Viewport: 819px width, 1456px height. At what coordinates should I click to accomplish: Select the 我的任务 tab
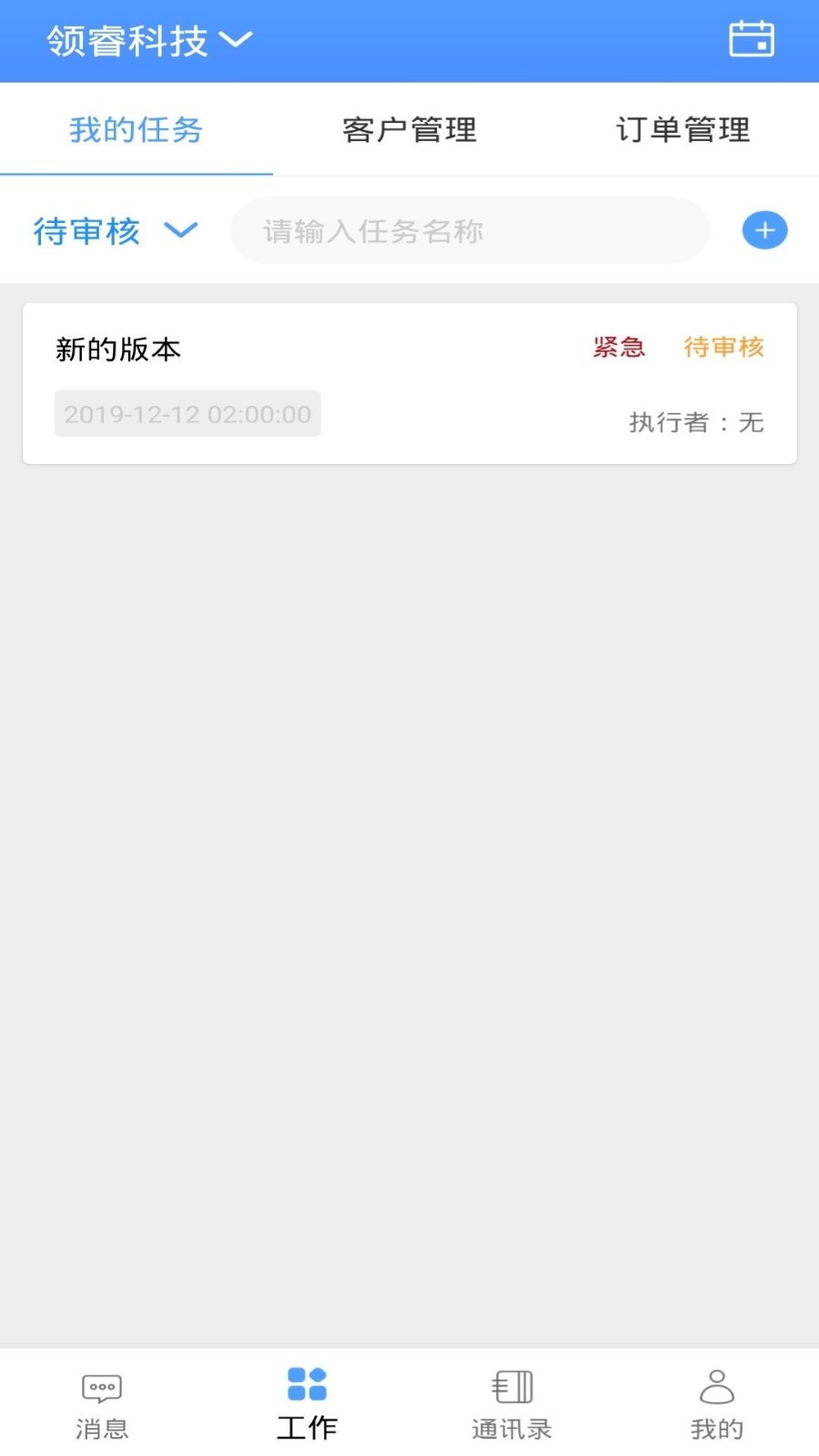[135, 129]
